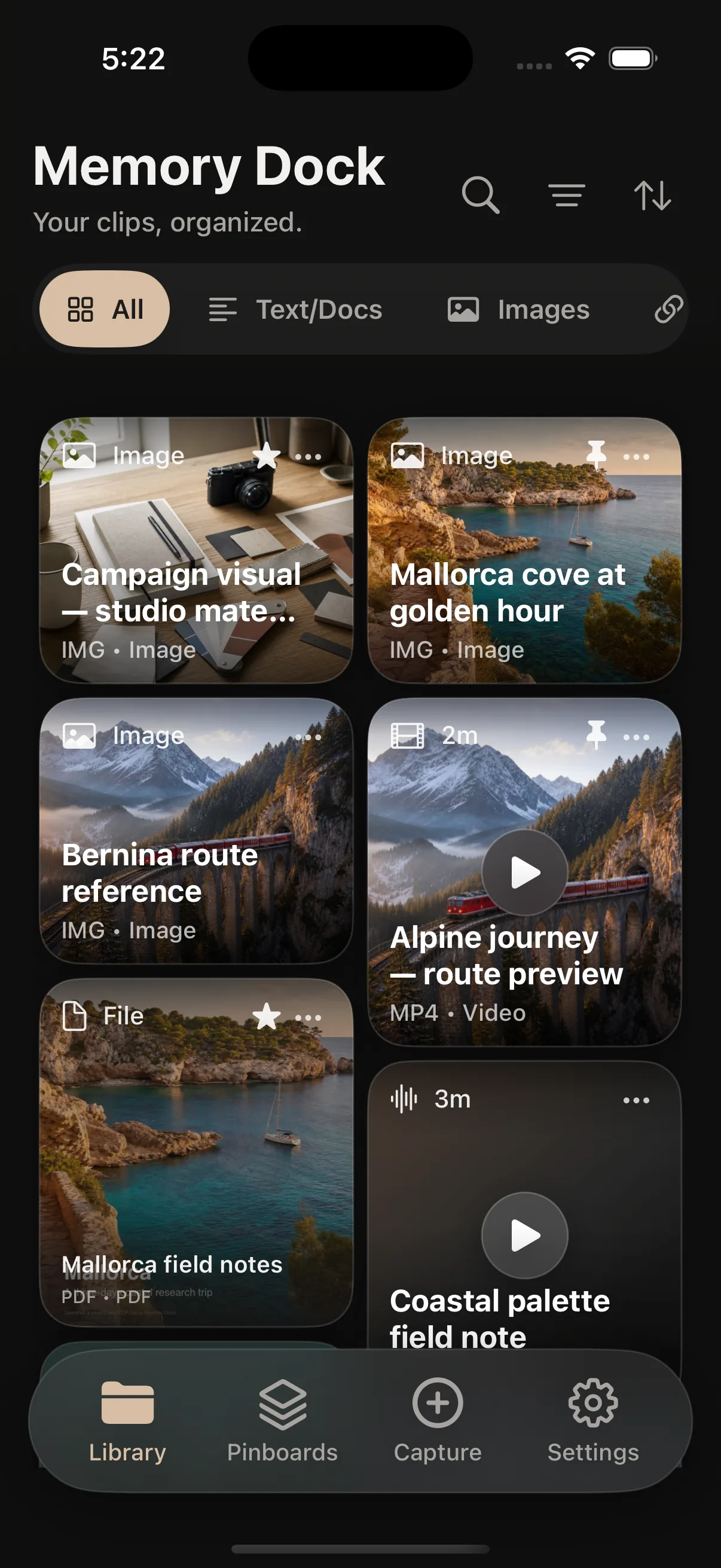Screen dimensions: 721x1568
Task: Open more options on Campaign visual card
Action: coord(308,456)
